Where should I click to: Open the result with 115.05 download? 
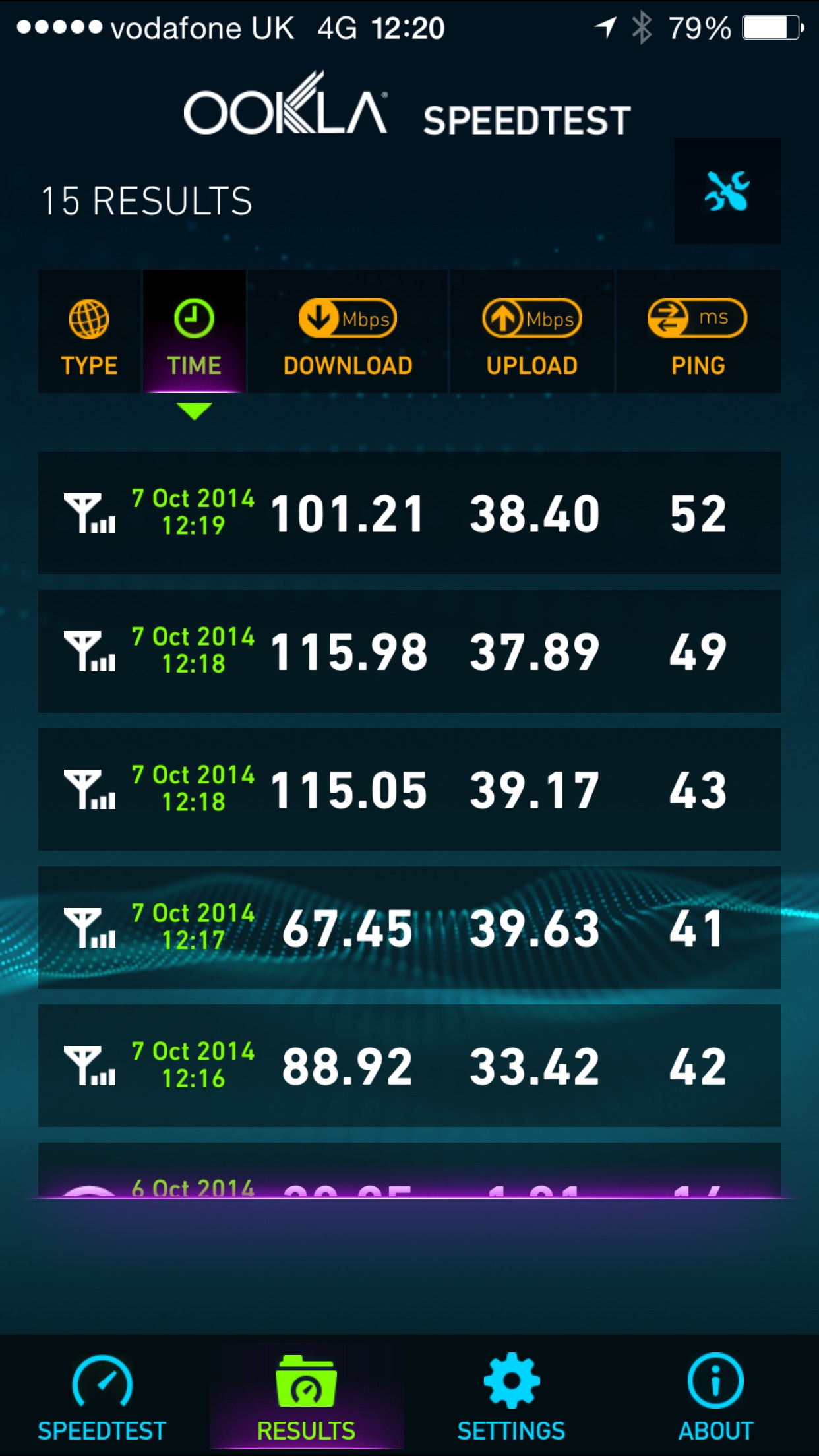pos(409,789)
